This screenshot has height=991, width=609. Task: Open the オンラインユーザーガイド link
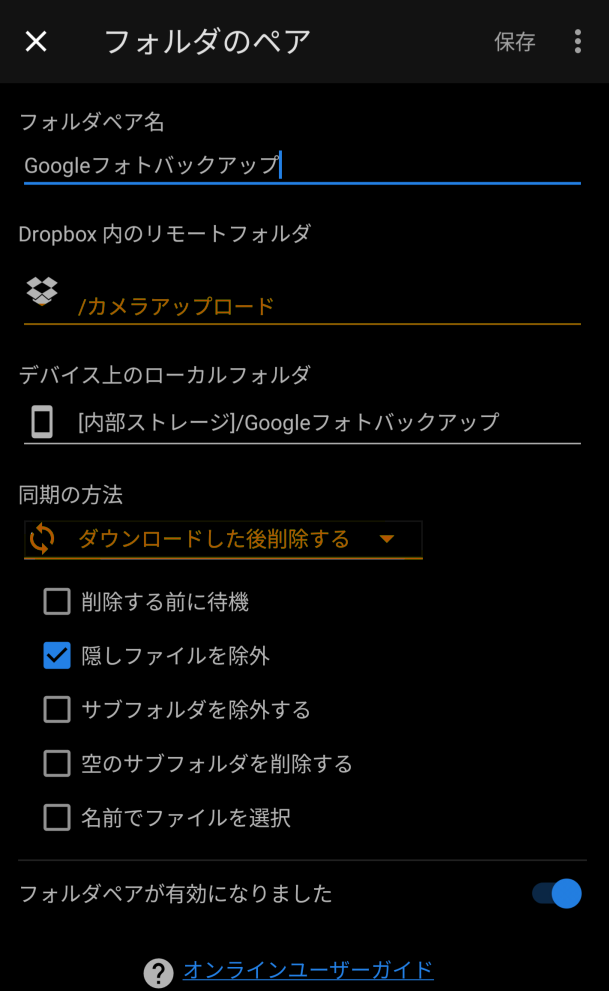point(307,970)
